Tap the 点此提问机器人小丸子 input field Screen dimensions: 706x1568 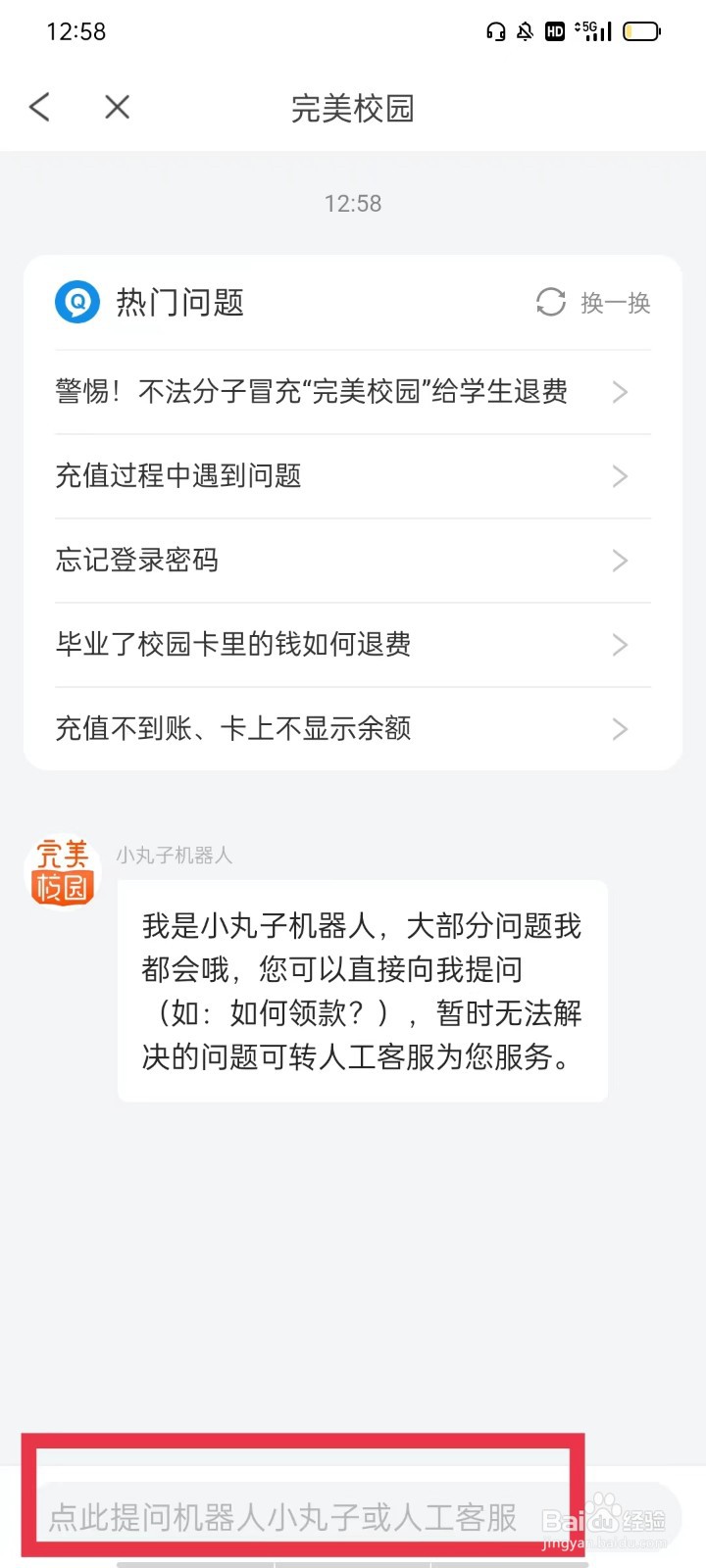click(x=294, y=1510)
